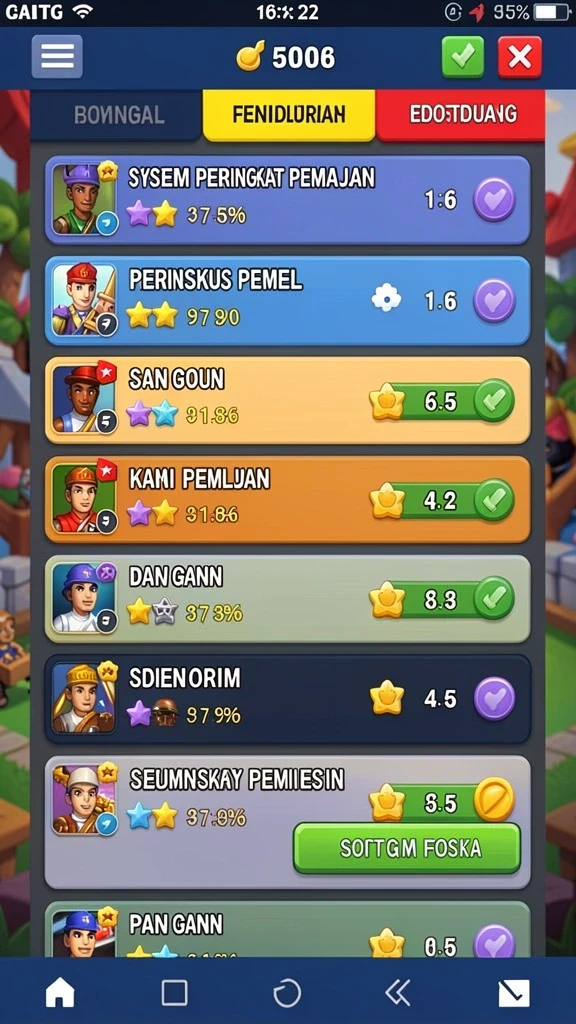The width and height of the screenshot is (576, 1024).
Task: Confirm with the green checkmark button
Action: tap(463, 57)
